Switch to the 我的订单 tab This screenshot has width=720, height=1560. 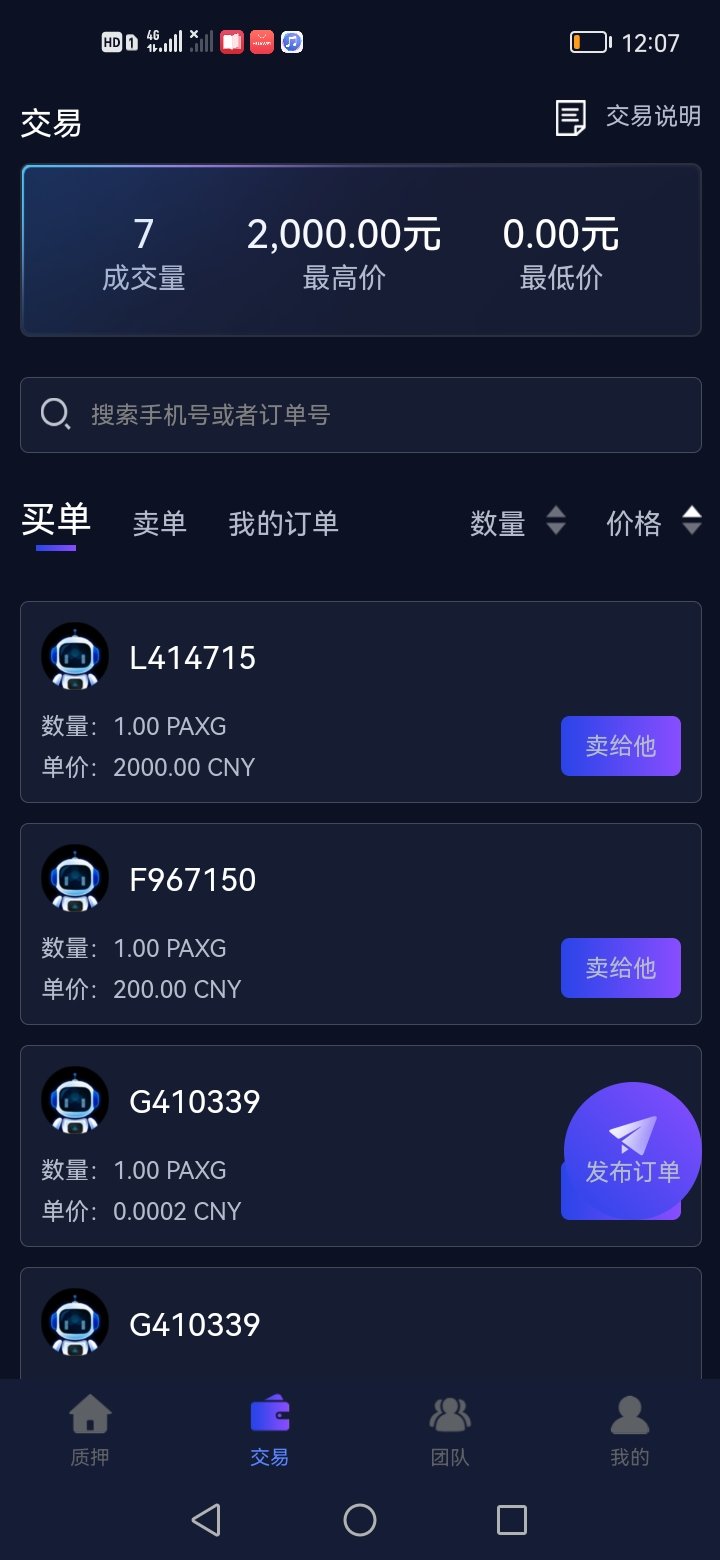pos(283,523)
